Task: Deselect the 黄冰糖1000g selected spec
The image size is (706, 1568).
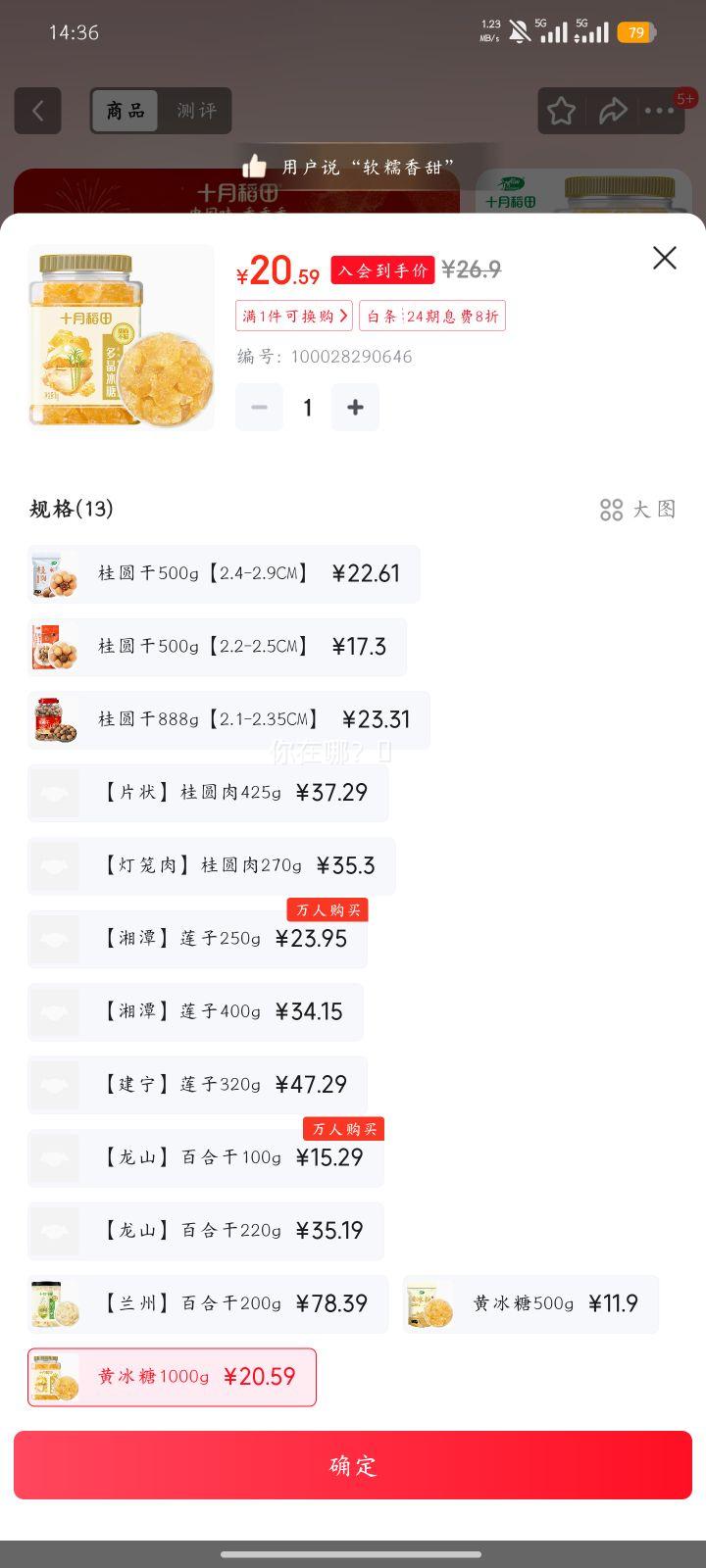Action: (172, 1377)
